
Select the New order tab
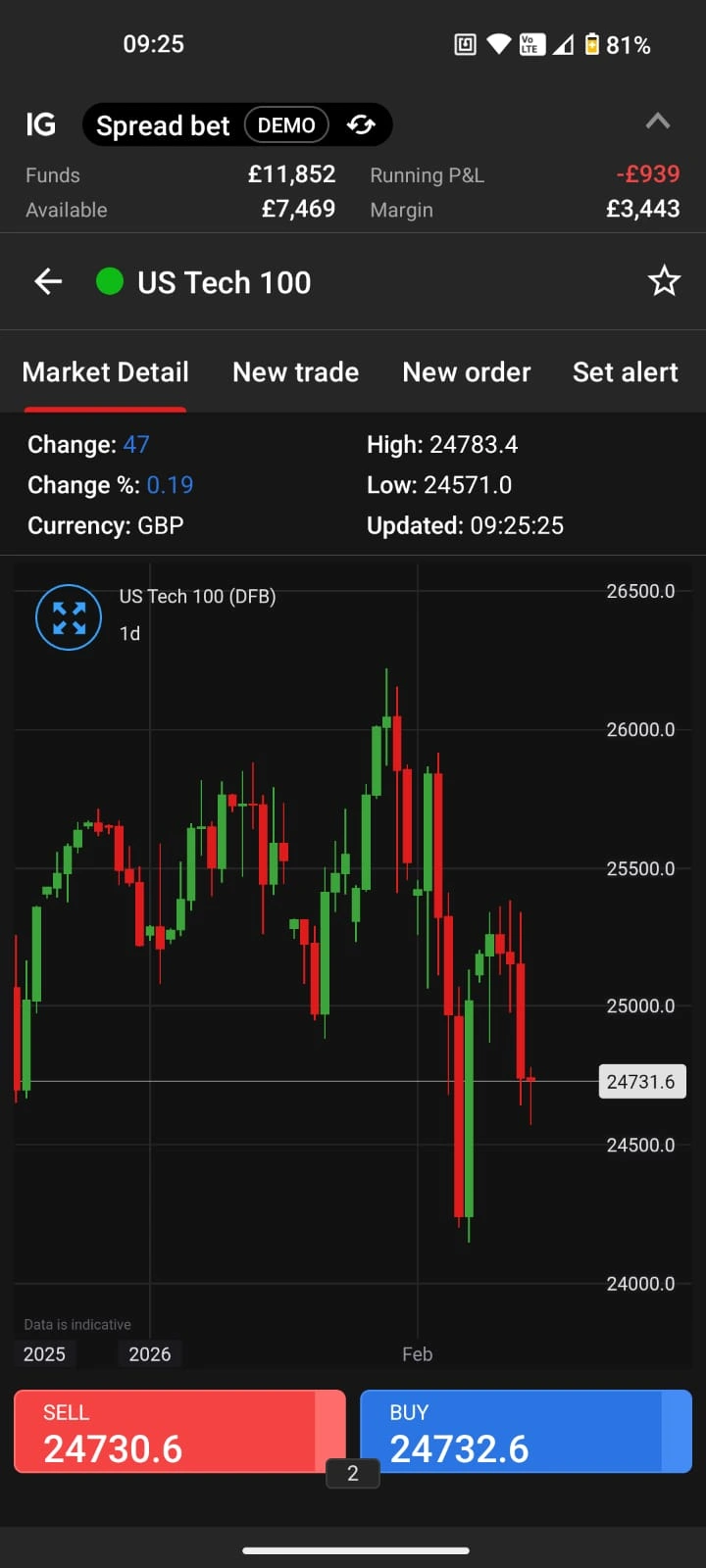tap(466, 372)
